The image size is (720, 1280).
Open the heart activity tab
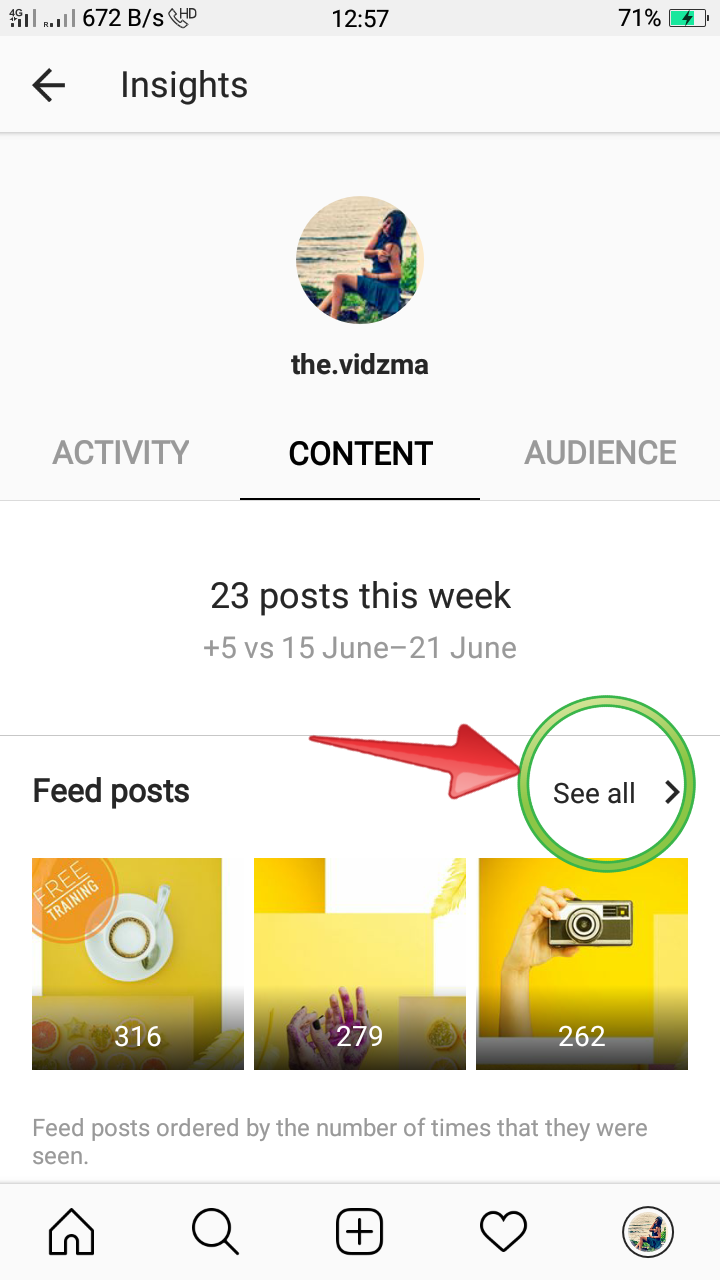(x=504, y=1231)
